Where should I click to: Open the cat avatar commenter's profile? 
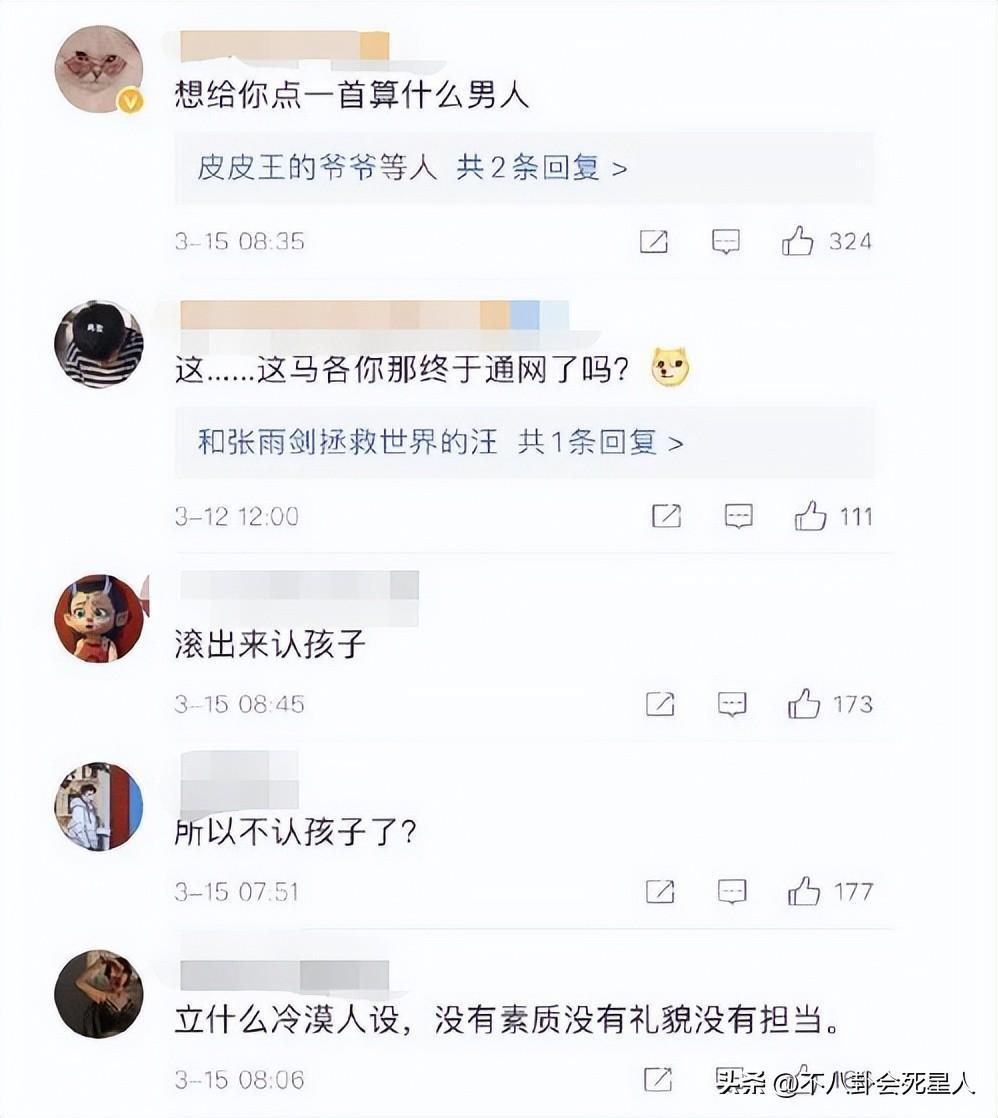pos(98,69)
